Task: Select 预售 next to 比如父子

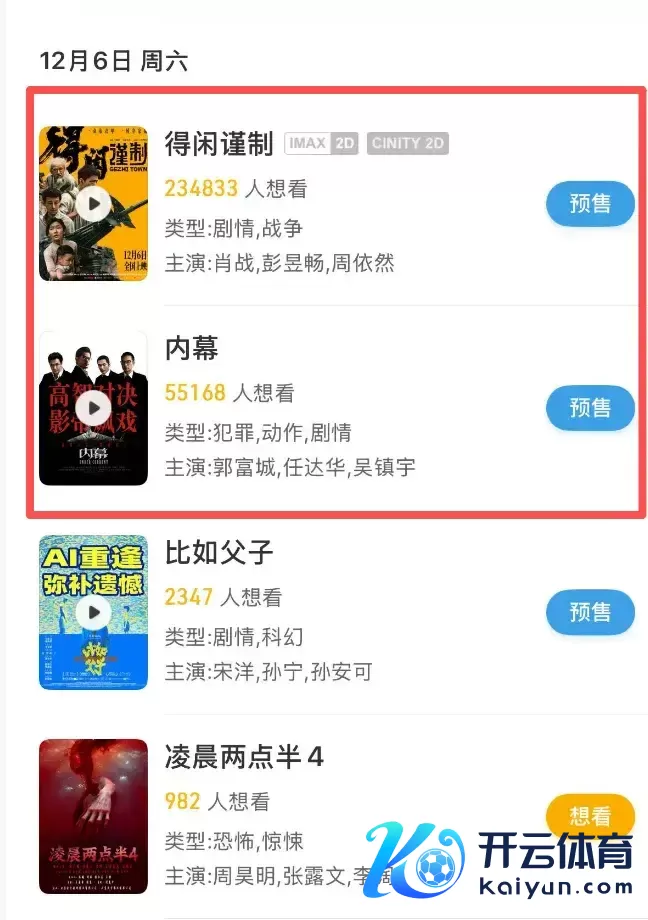Action: pyautogui.click(x=590, y=612)
